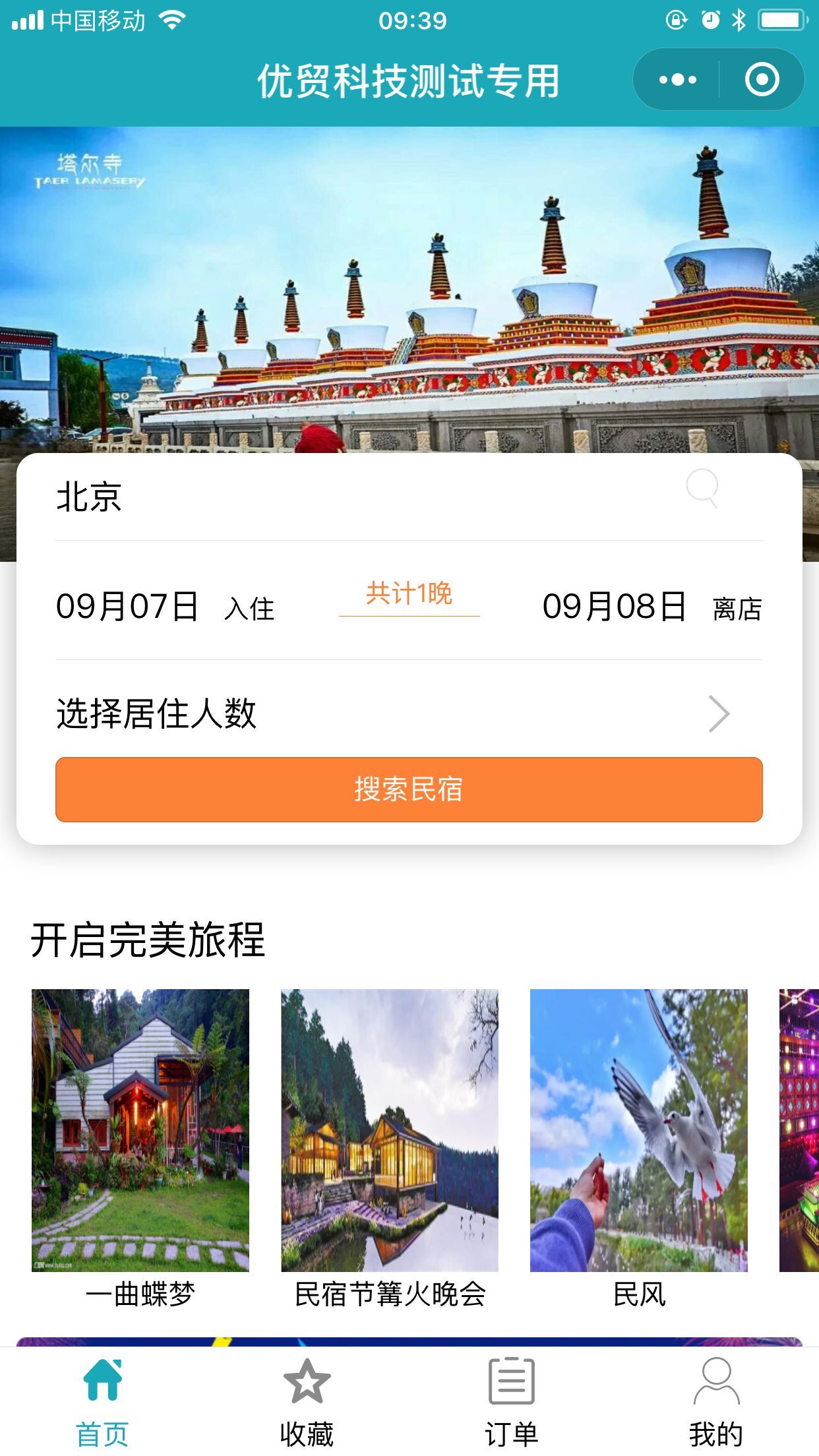Pick the check-in date 09月07日
The width and height of the screenshot is (819, 1456).
click(127, 607)
